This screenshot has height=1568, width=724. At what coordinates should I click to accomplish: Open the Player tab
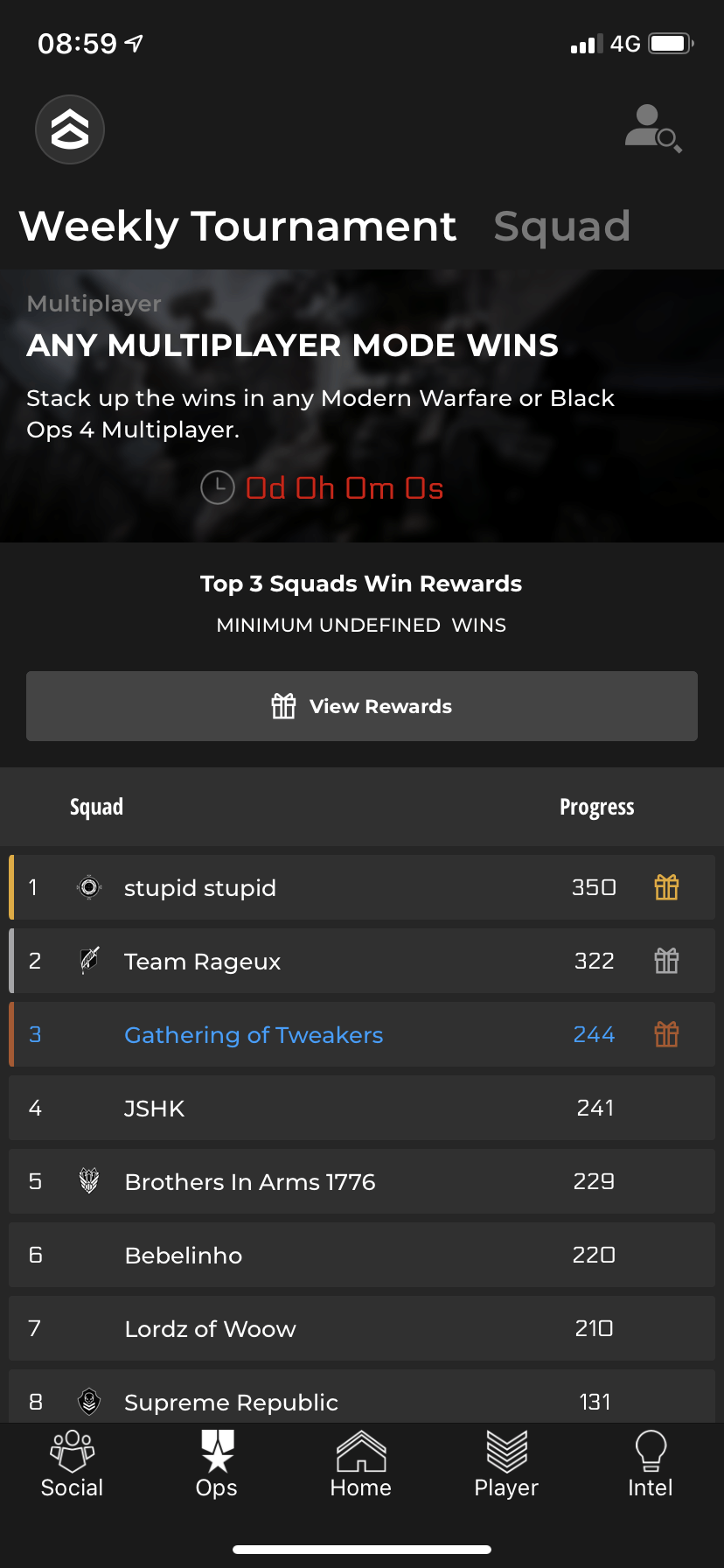coord(506,1464)
